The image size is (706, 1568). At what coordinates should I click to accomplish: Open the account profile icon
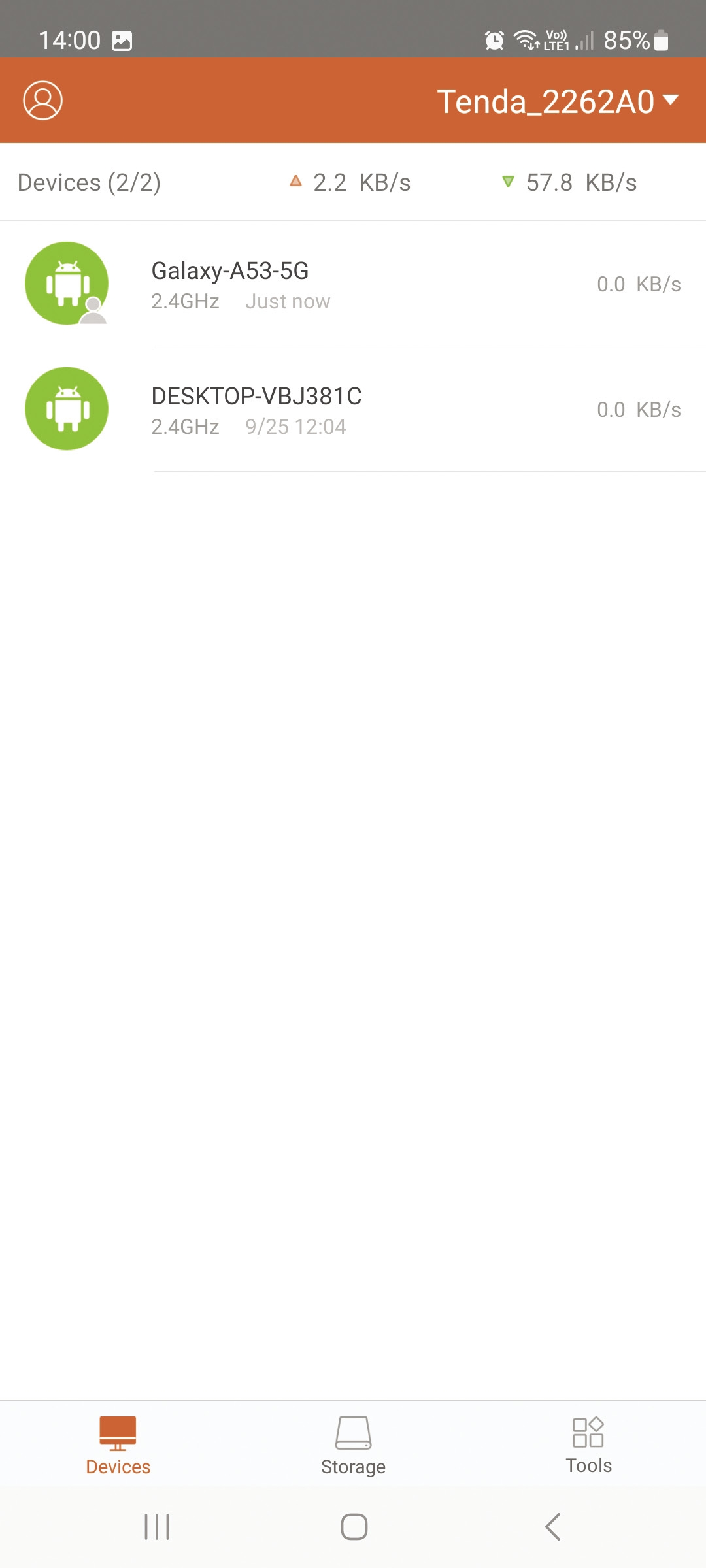[42, 101]
